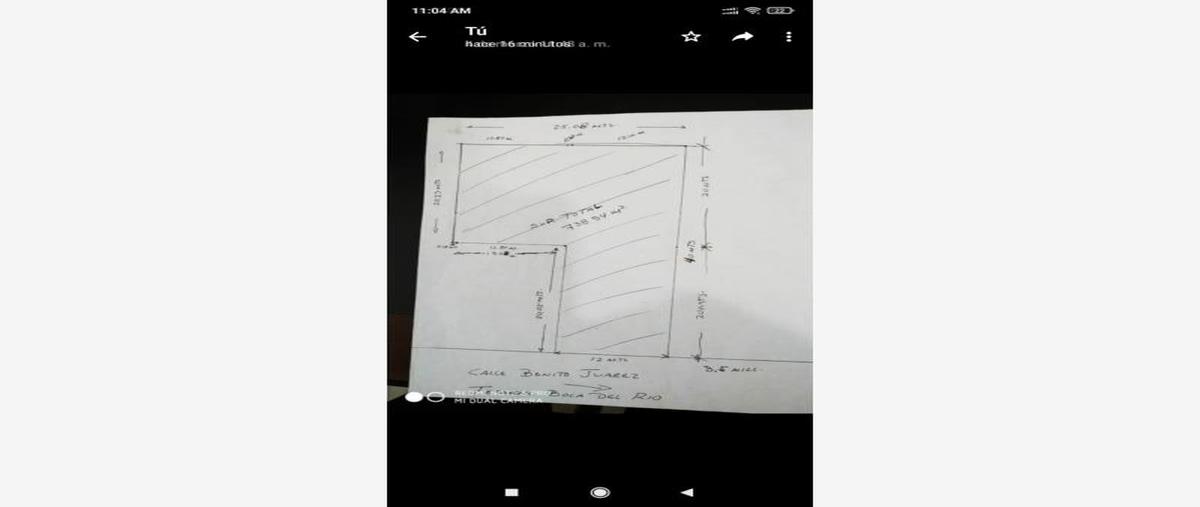Screen dimensions: 1200x507
Task: Tap the system back triangle
Action: tap(686, 492)
